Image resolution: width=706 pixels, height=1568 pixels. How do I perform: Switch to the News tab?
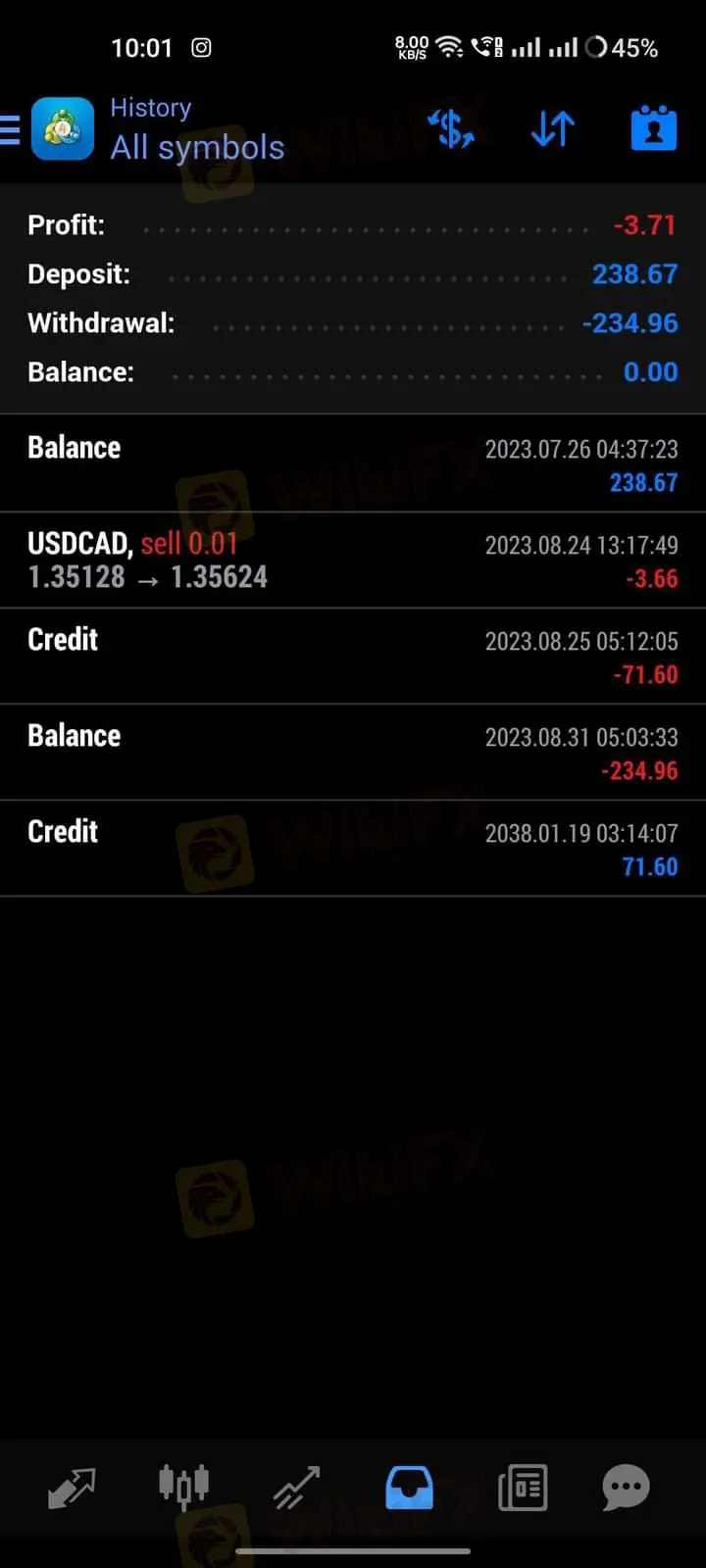[523, 1488]
